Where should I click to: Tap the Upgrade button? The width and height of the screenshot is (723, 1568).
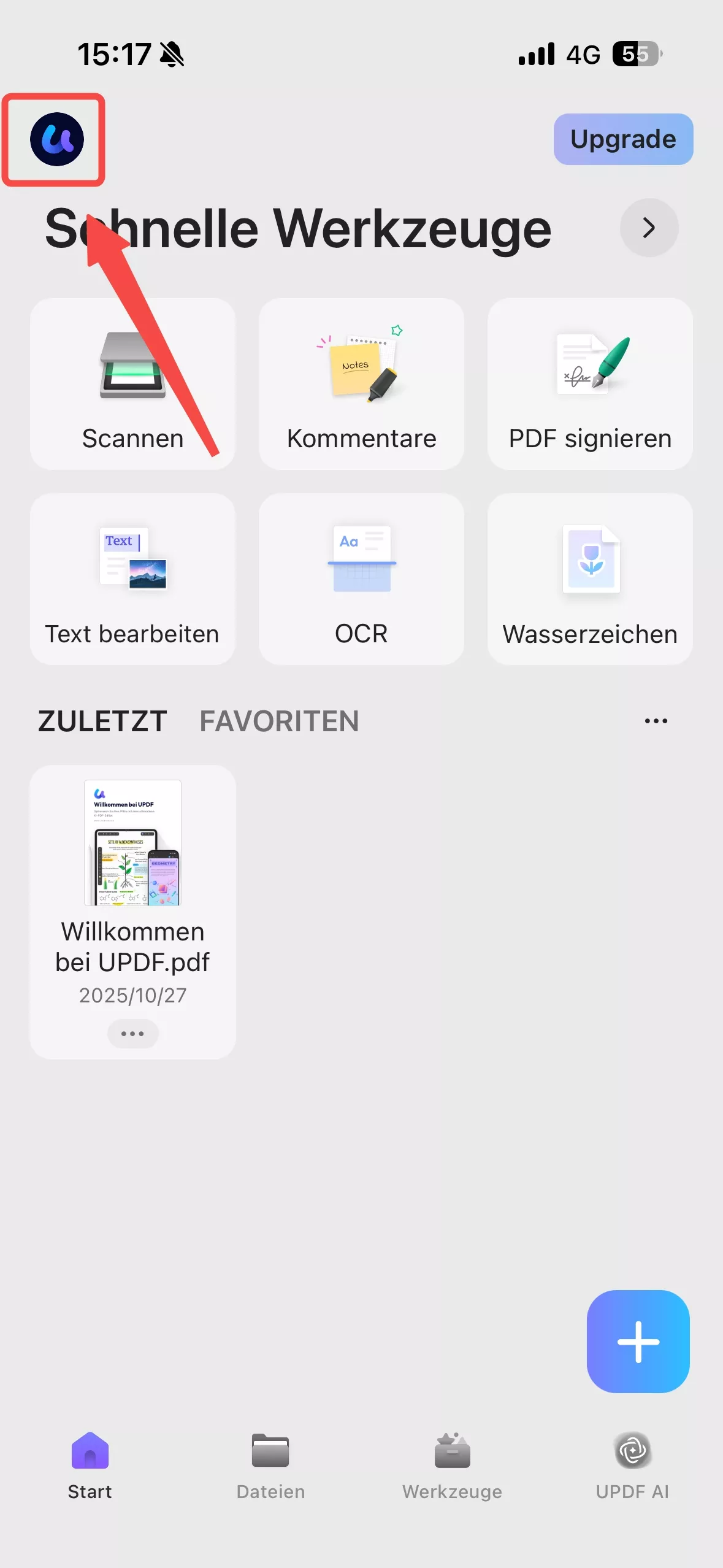622,139
